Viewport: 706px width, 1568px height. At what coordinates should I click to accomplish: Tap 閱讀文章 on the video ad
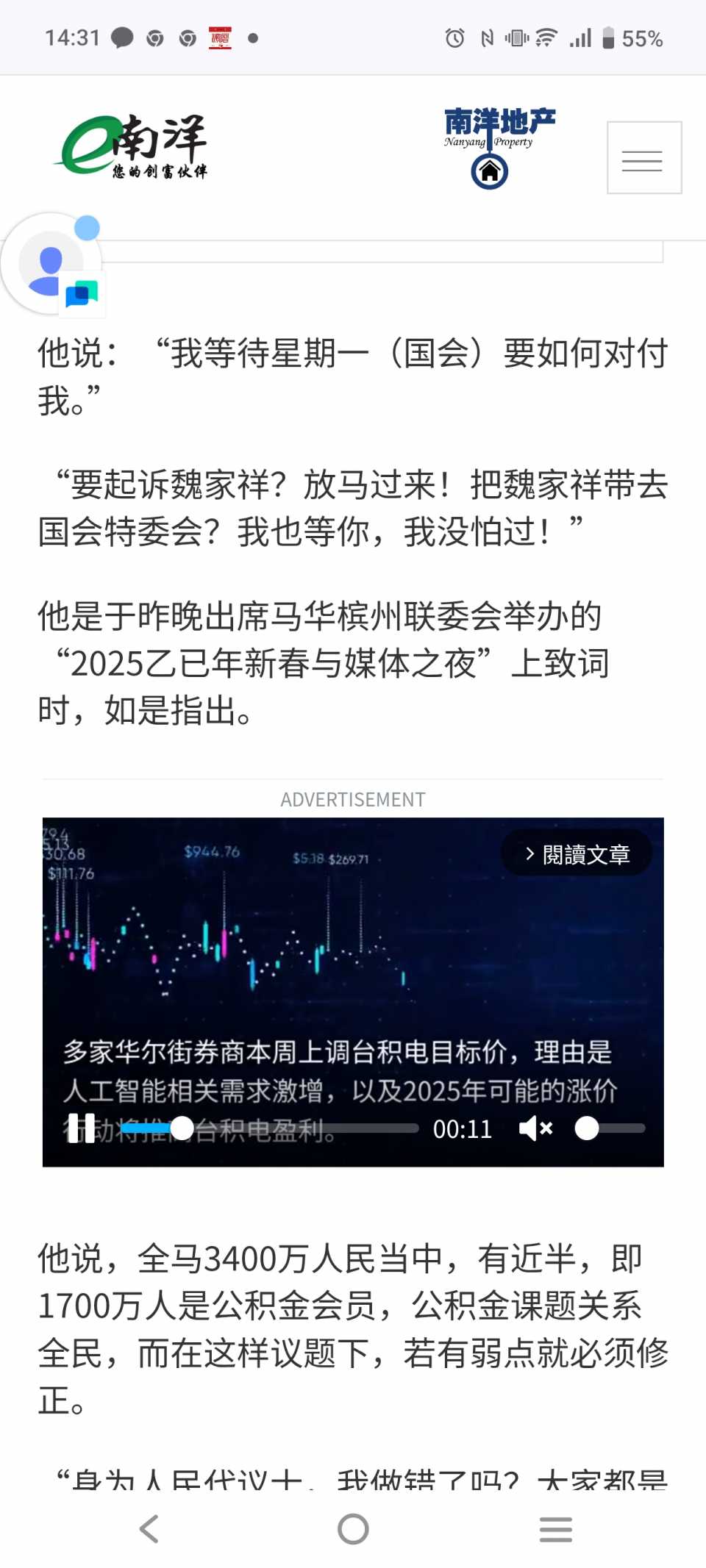click(x=577, y=854)
